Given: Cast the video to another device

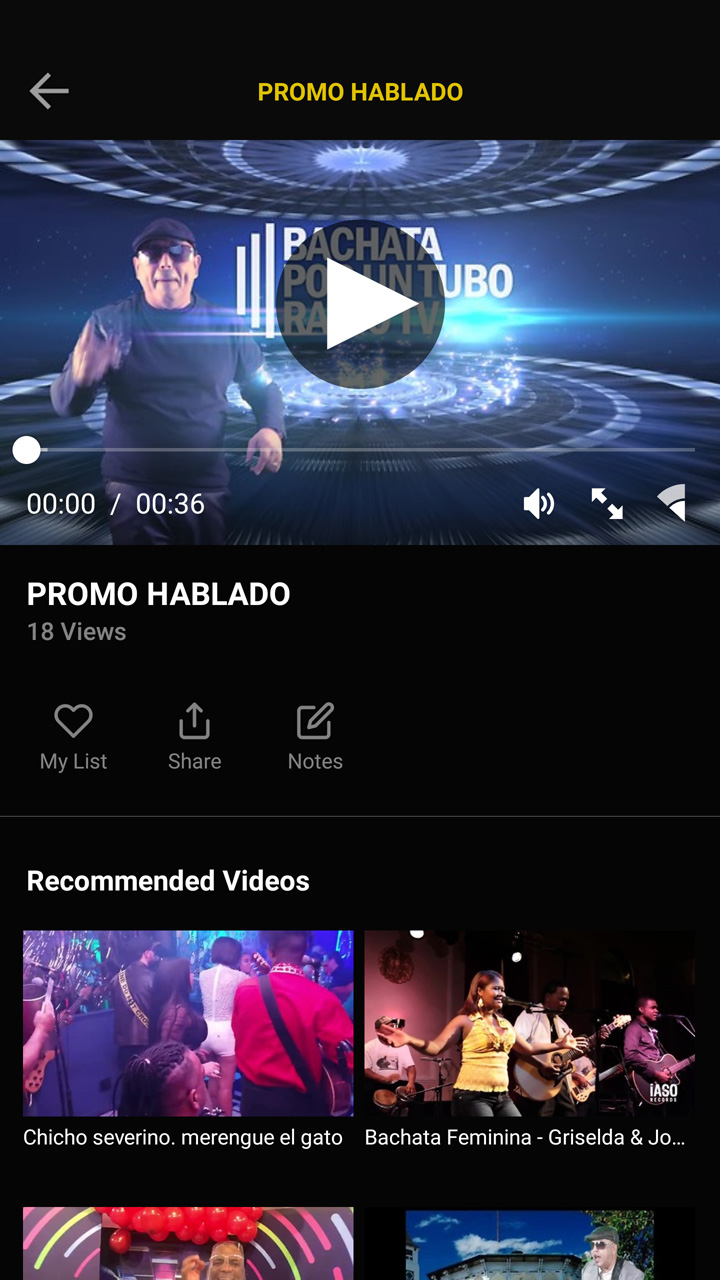Looking at the screenshot, I should pos(673,503).
